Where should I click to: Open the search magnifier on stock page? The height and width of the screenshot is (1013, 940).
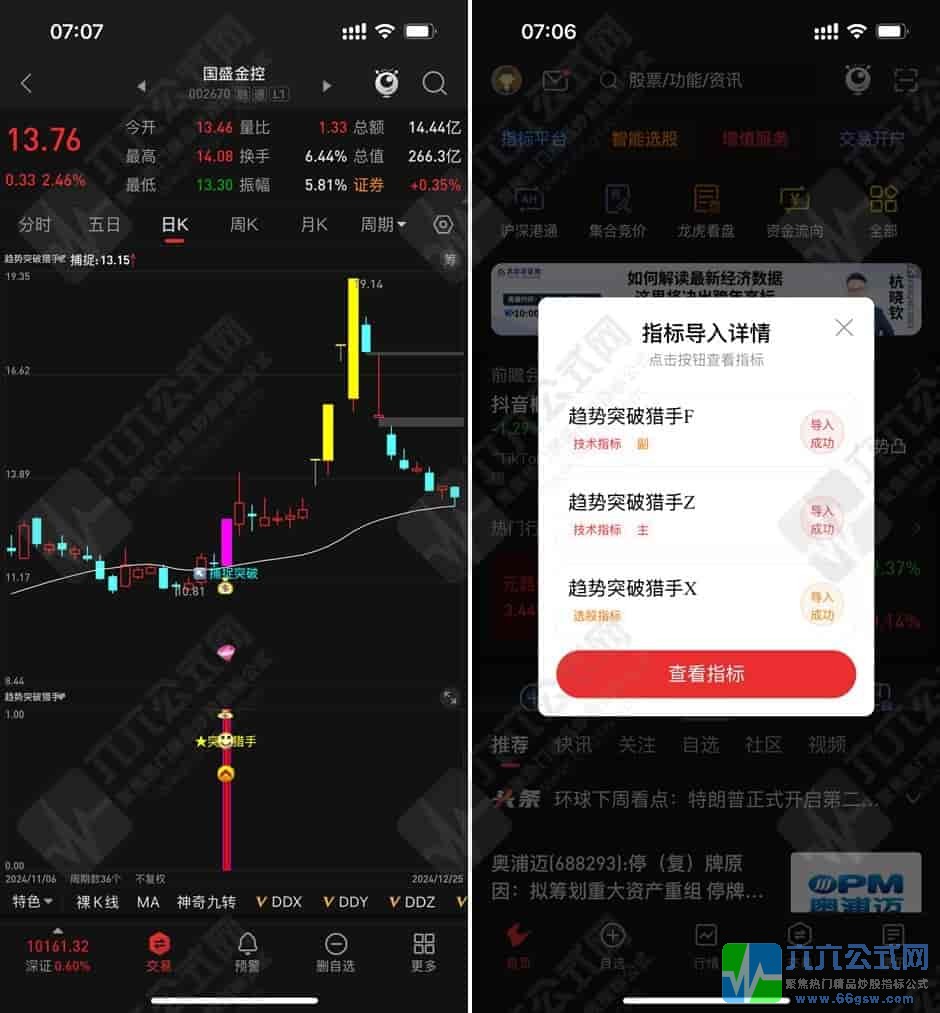point(434,83)
